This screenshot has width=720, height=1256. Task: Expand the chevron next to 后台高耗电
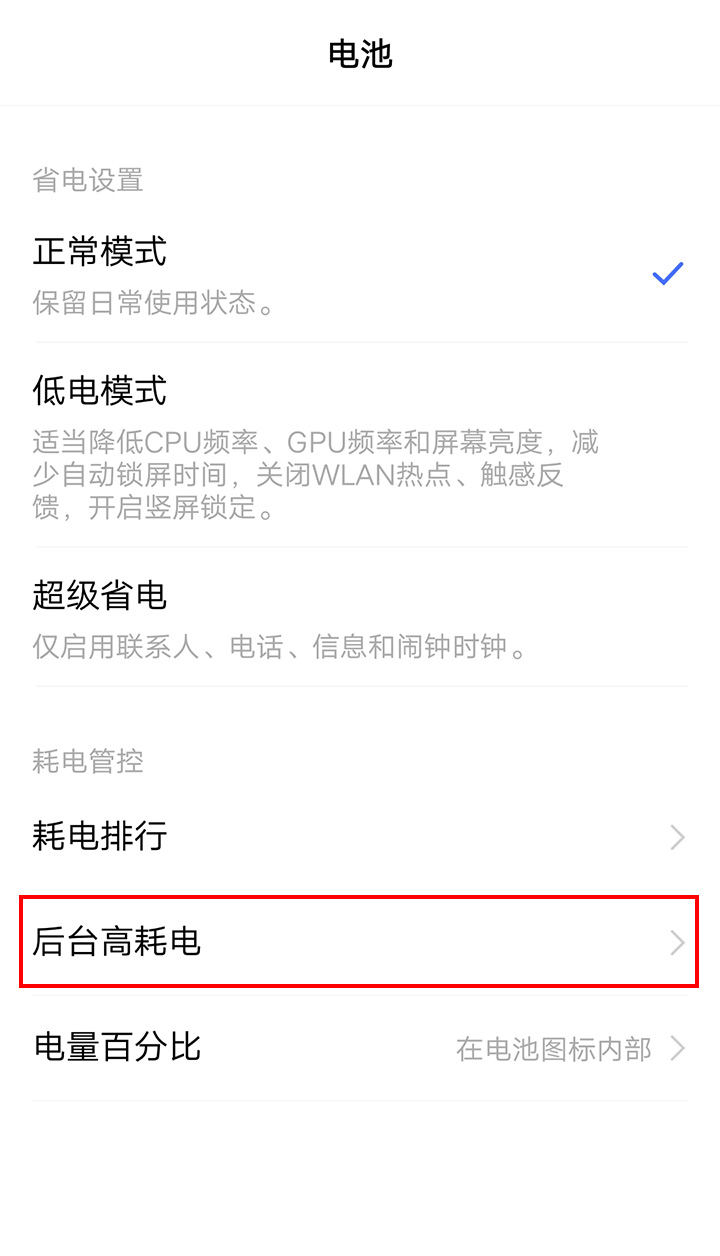point(676,942)
